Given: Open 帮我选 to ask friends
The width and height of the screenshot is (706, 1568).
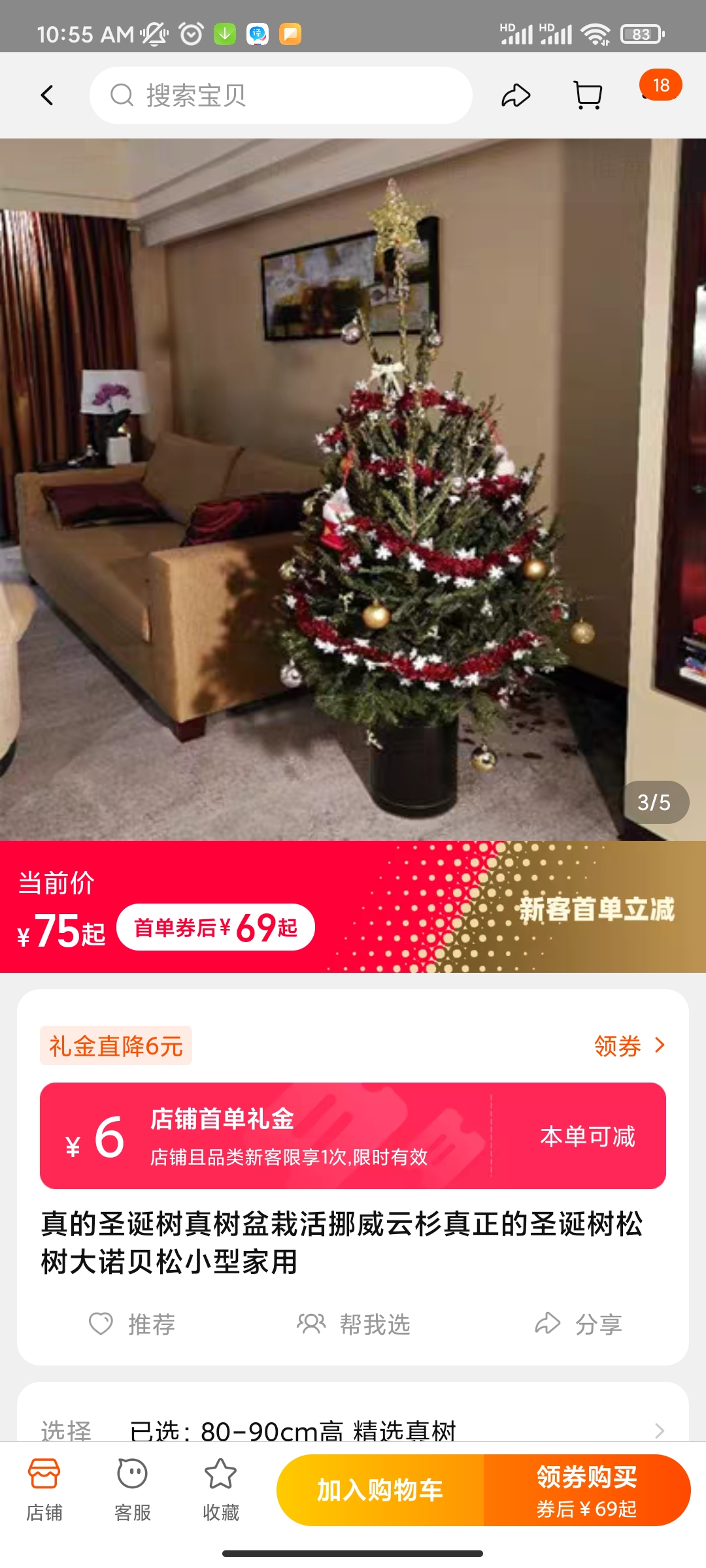Looking at the screenshot, I should (x=354, y=1324).
